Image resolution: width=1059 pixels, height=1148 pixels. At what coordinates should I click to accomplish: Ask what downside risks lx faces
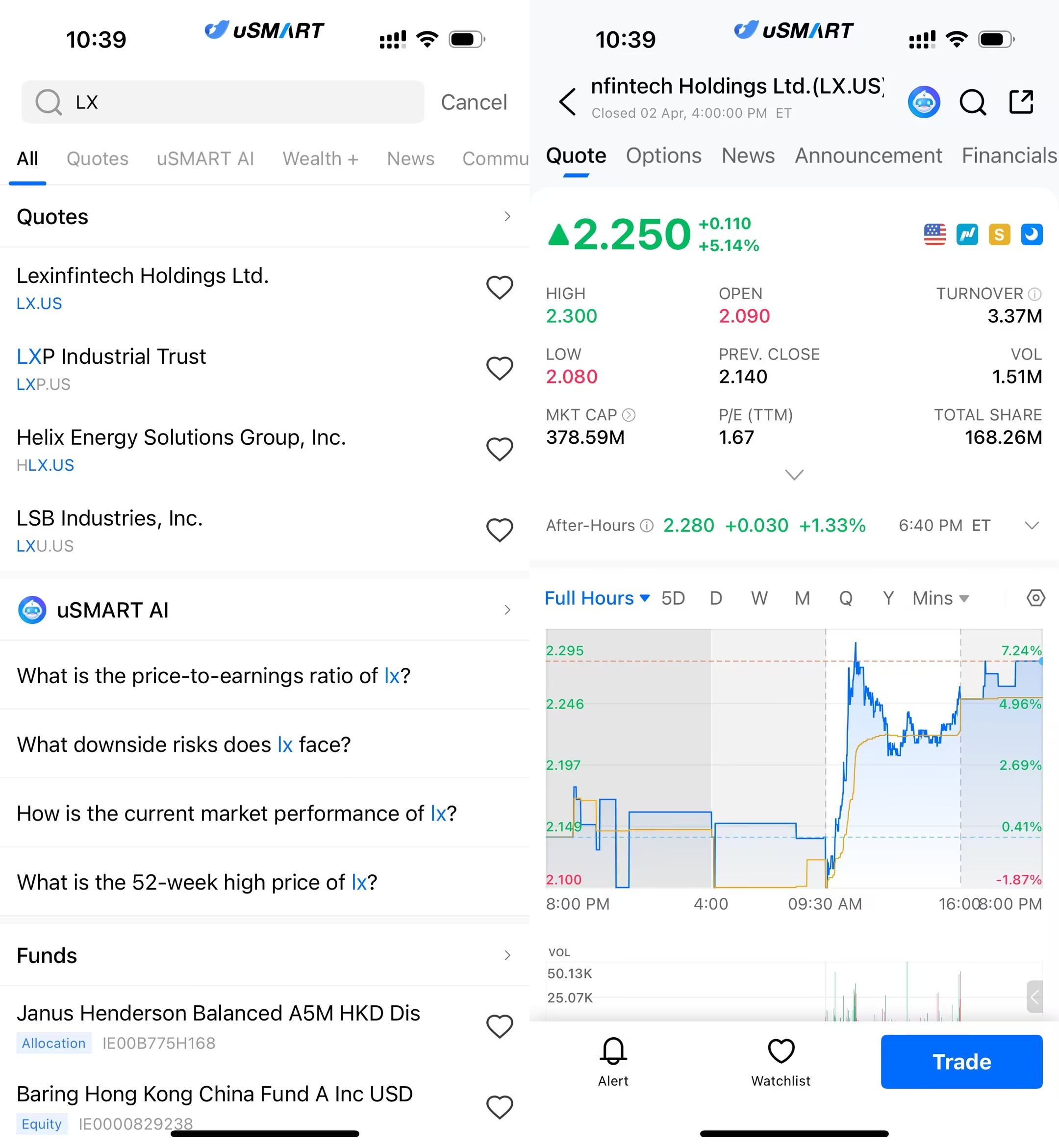183,744
